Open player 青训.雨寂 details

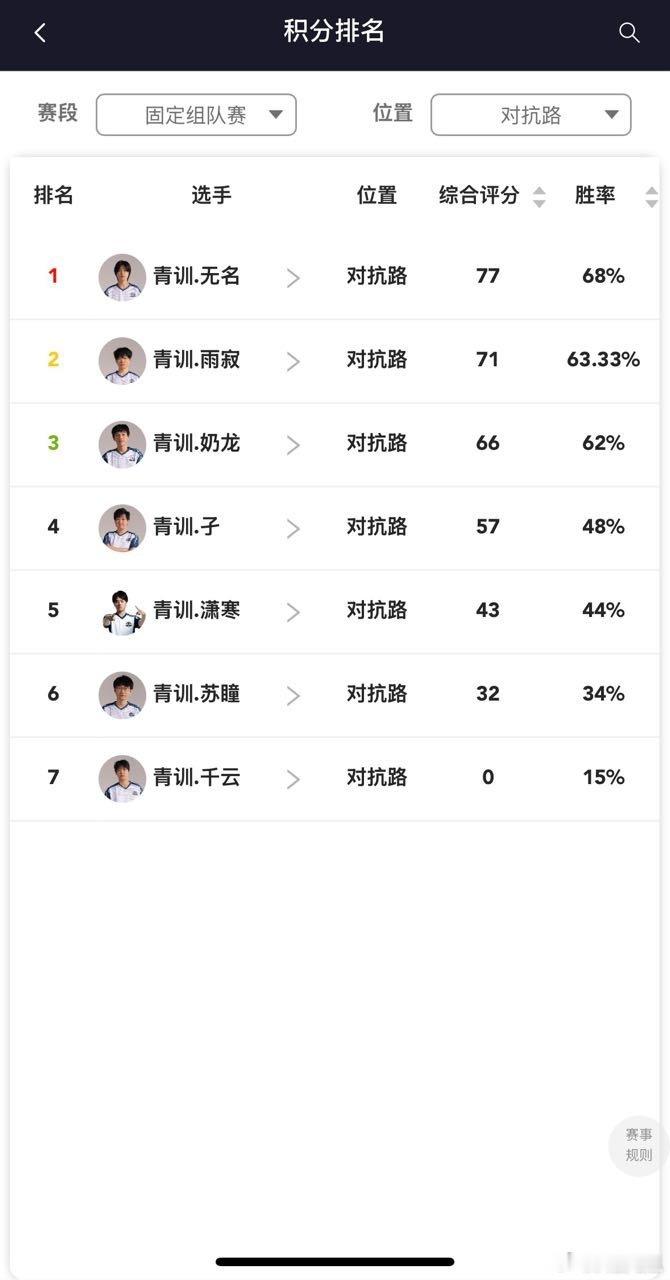pyautogui.click(x=335, y=361)
